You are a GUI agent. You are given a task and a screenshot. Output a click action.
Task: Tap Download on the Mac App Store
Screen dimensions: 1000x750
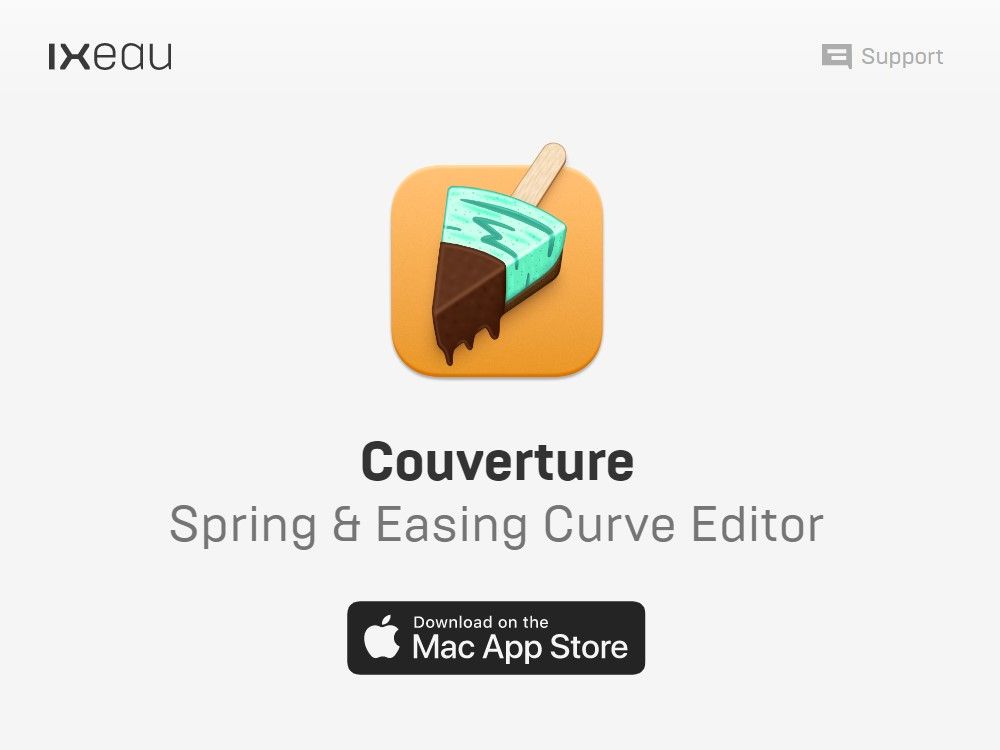point(496,638)
